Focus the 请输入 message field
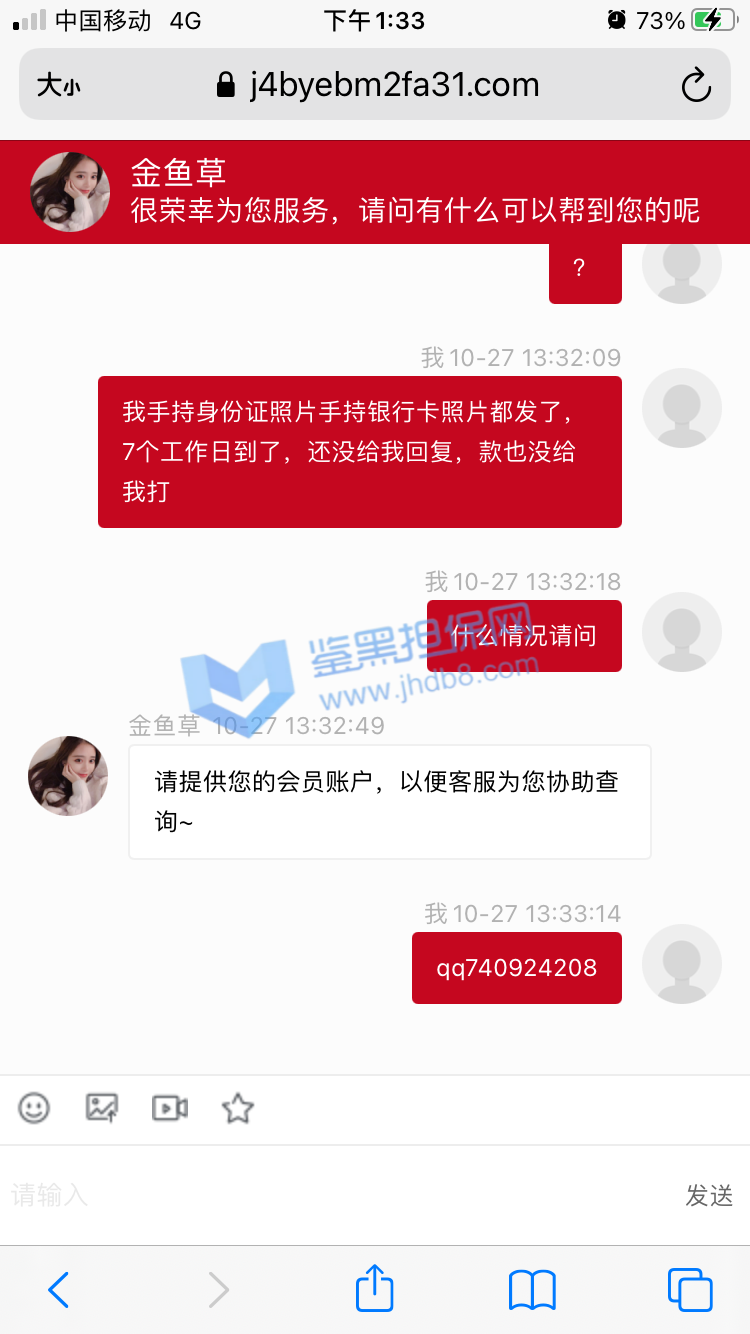The image size is (750, 1334). click(x=330, y=1195)
